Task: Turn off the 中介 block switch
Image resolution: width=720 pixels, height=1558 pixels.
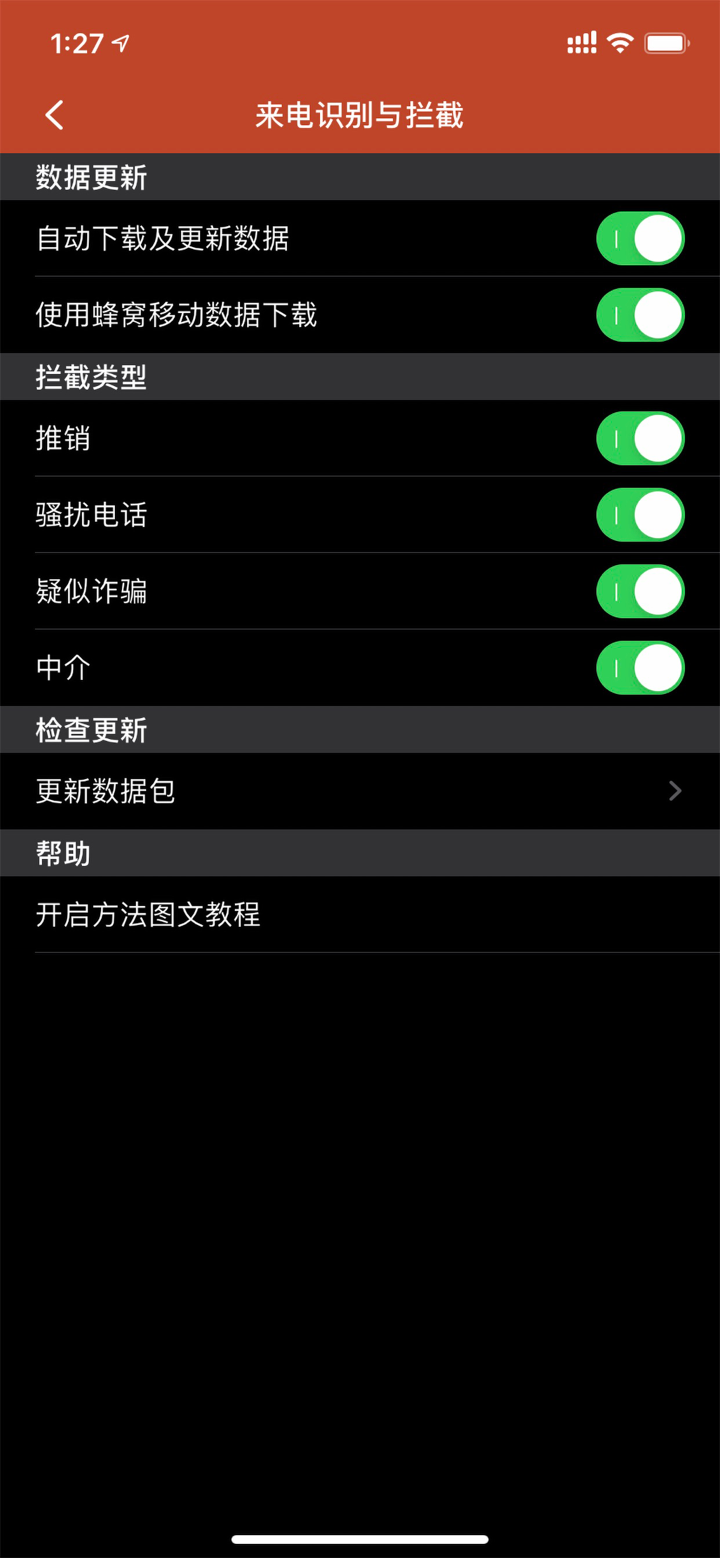Action: [640, 667]
